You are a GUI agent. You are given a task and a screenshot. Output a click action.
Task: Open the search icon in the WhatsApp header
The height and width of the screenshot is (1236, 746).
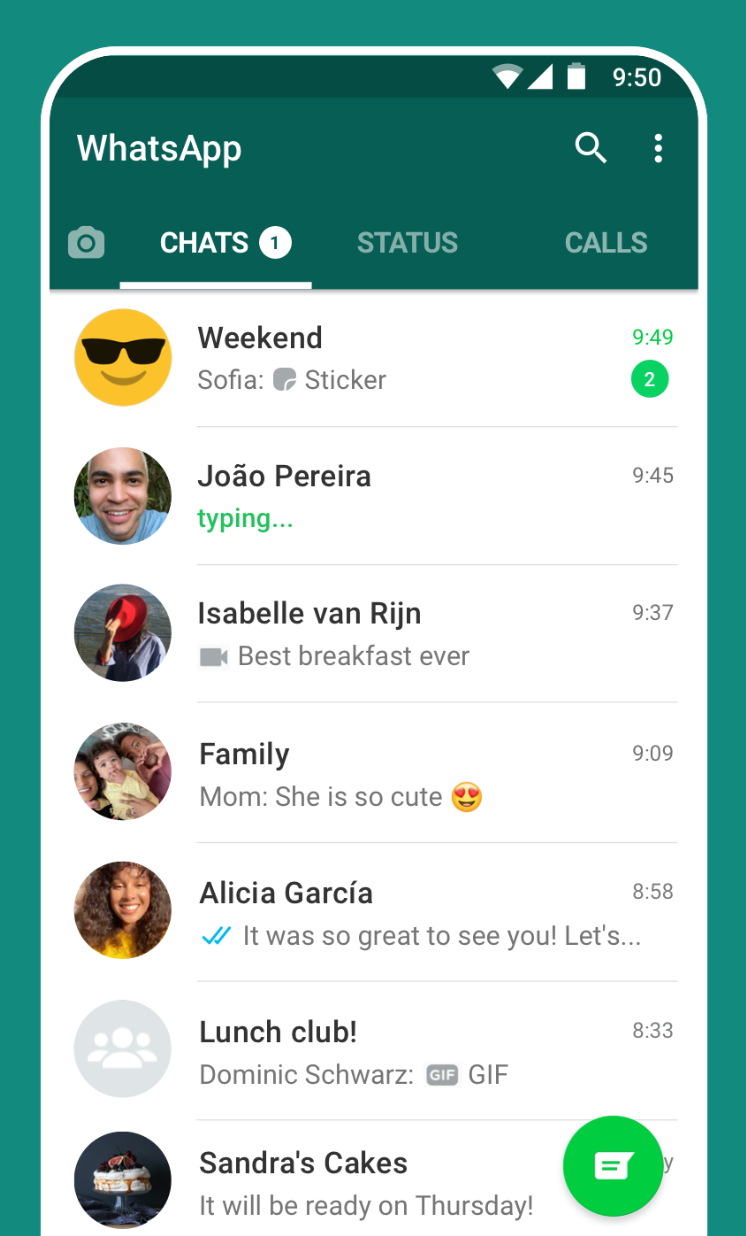pyautogui.click(x=590, y=148)
